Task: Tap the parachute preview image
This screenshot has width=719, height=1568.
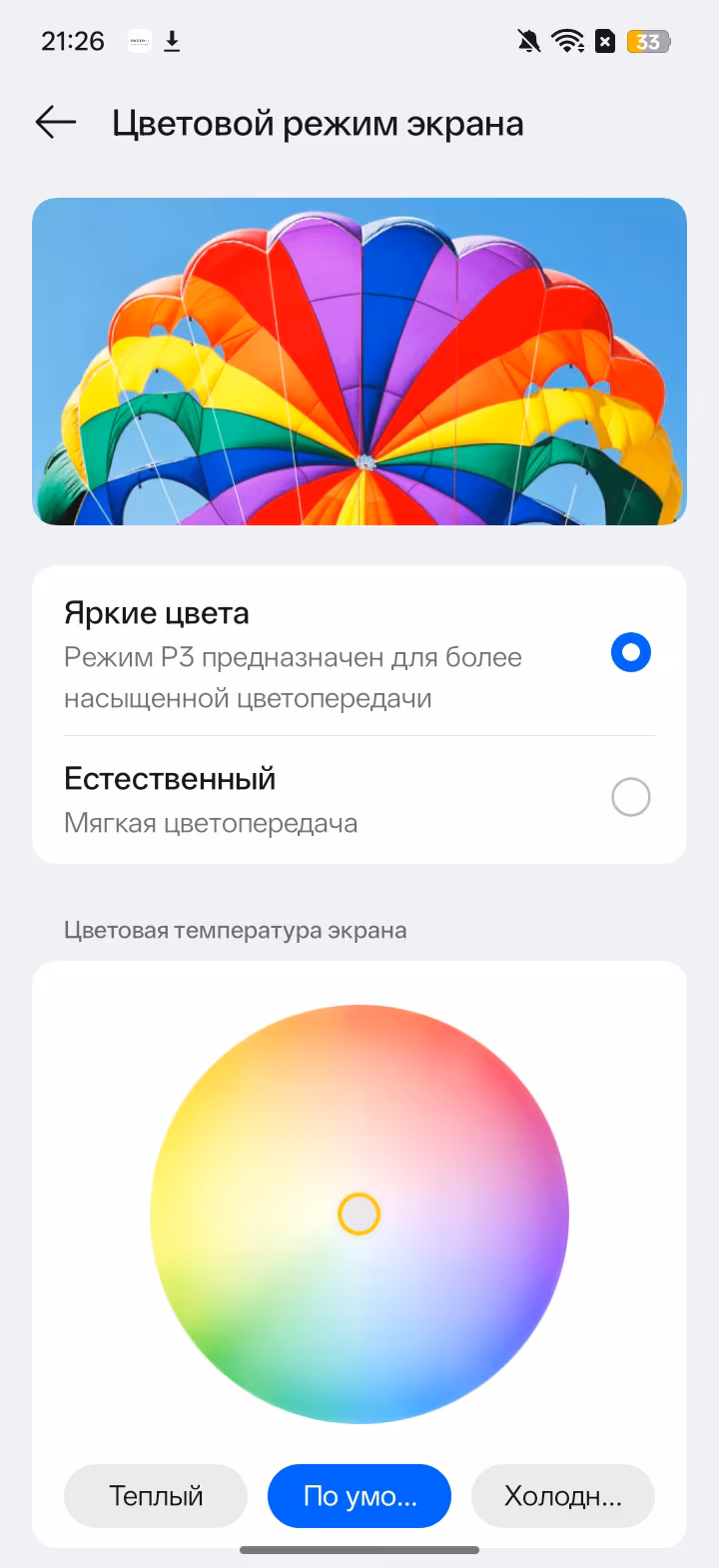Action: 359,361
